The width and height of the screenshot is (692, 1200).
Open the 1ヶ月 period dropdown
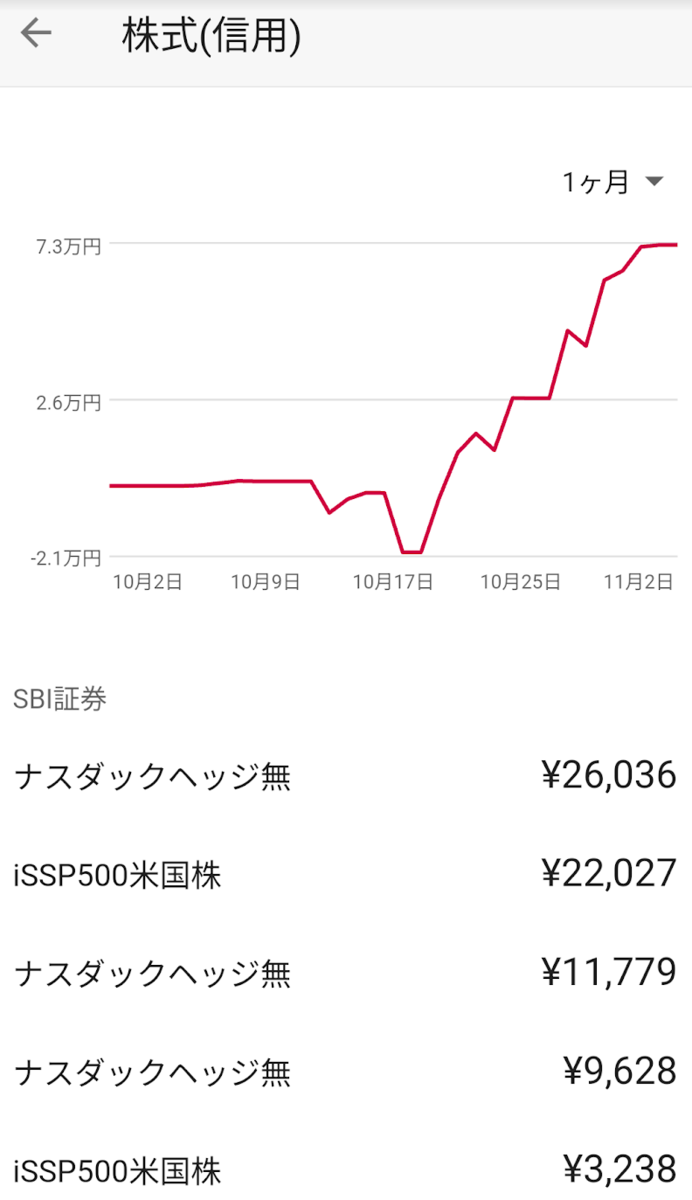pyautogui.click(x=612, y=182)
